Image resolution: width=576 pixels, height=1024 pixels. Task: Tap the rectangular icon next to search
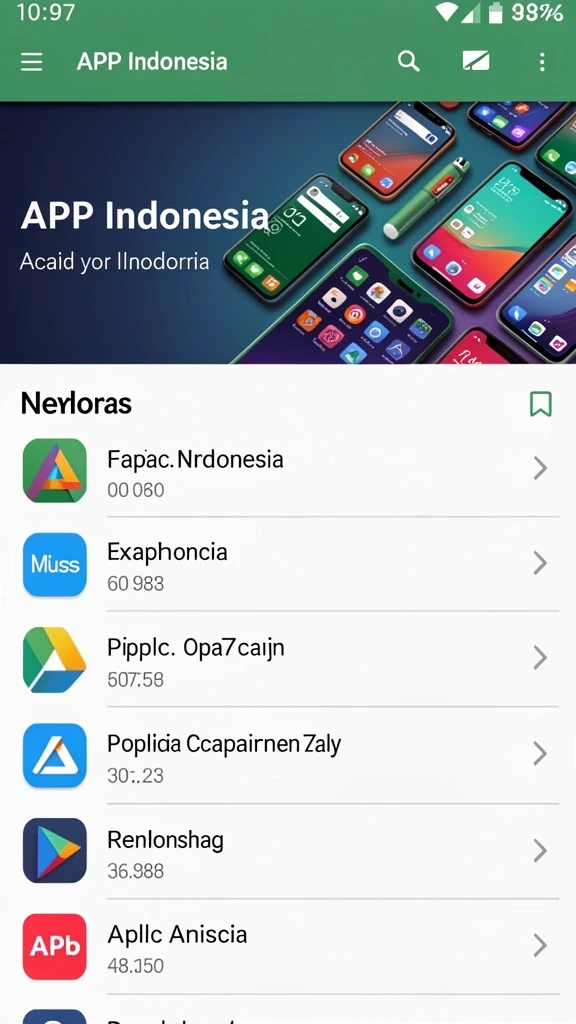(x=476, y=61)
